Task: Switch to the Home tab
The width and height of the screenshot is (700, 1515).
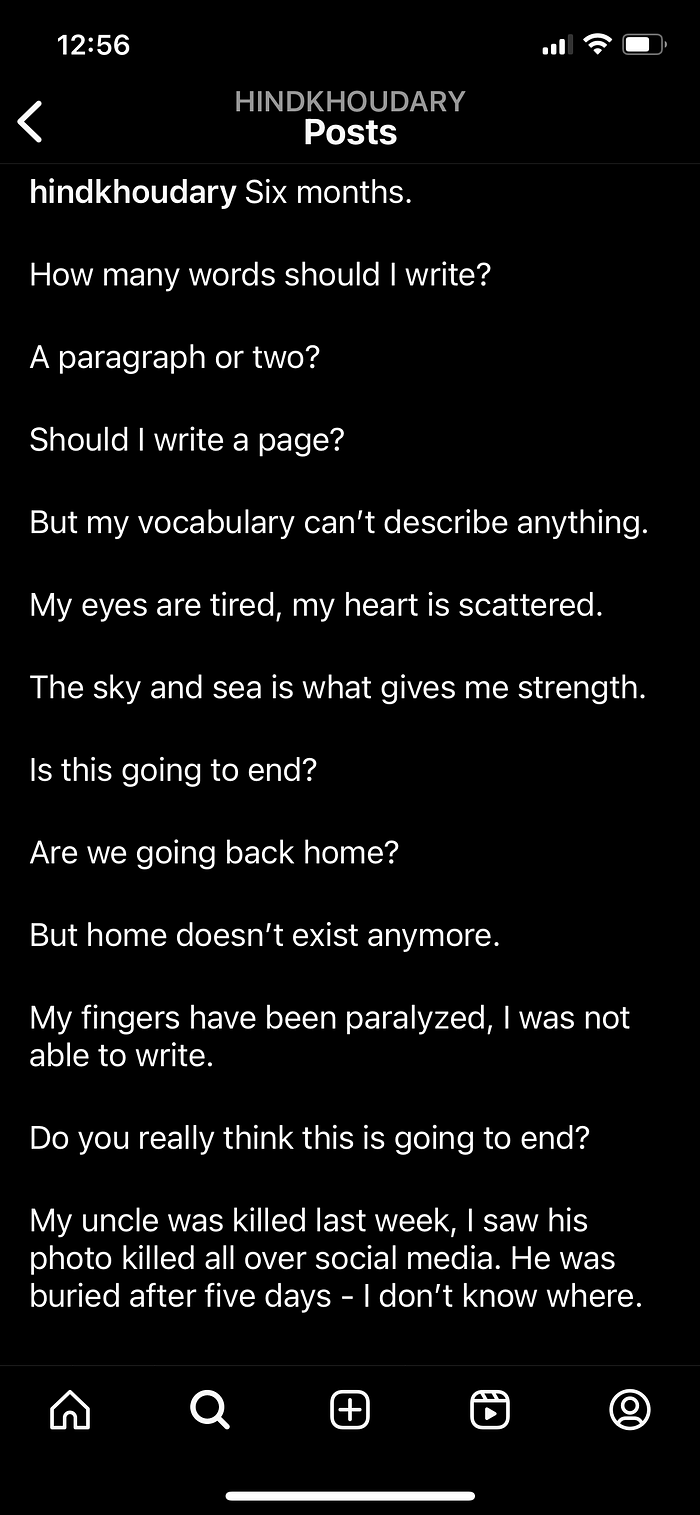Action: click(70, 1410)
